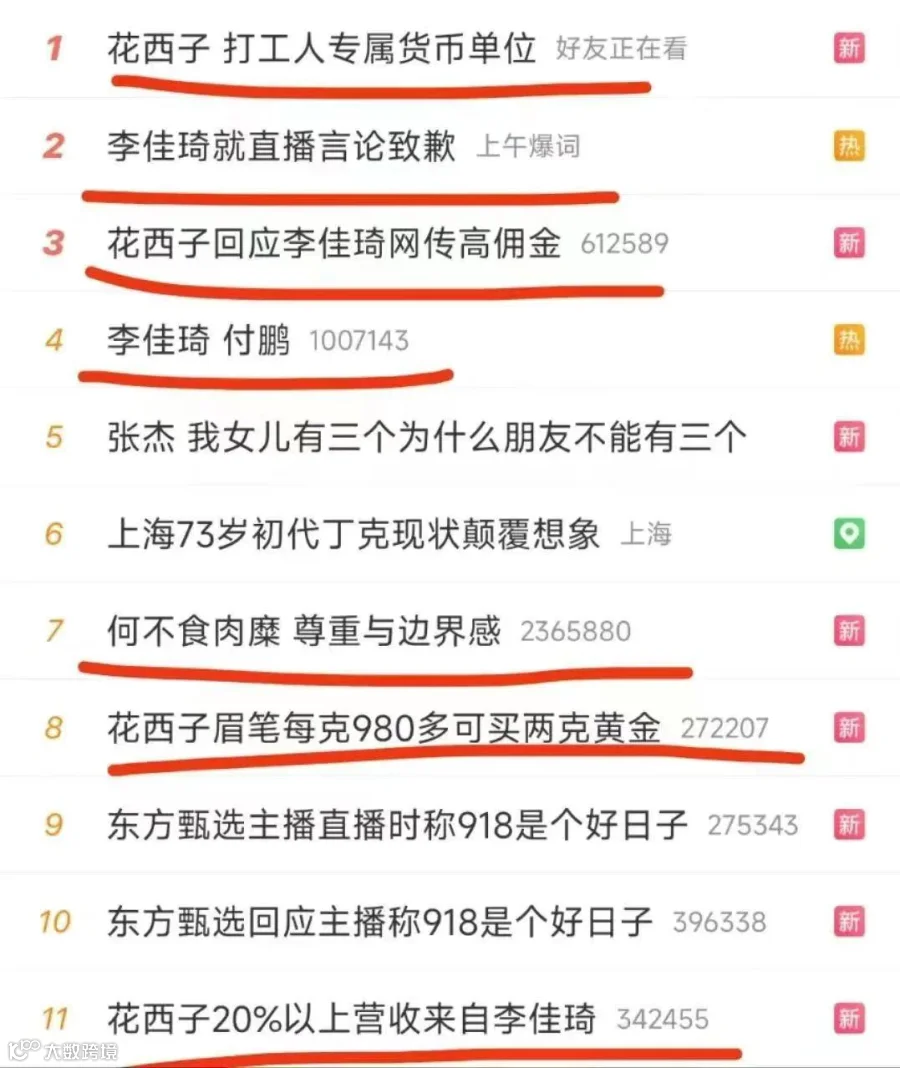Open trend 李佳琦就直播言论致歉

pyautogui.click(x=281, y=146)
